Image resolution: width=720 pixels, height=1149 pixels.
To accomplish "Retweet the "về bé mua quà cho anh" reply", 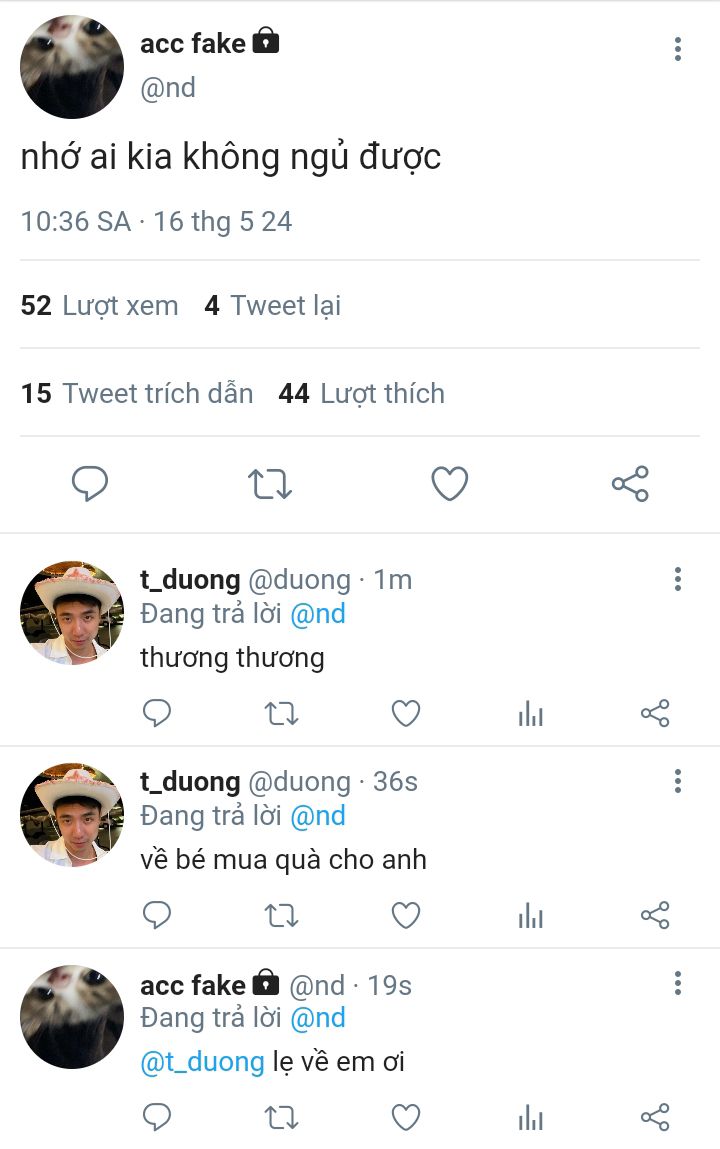I will (281, 915).
